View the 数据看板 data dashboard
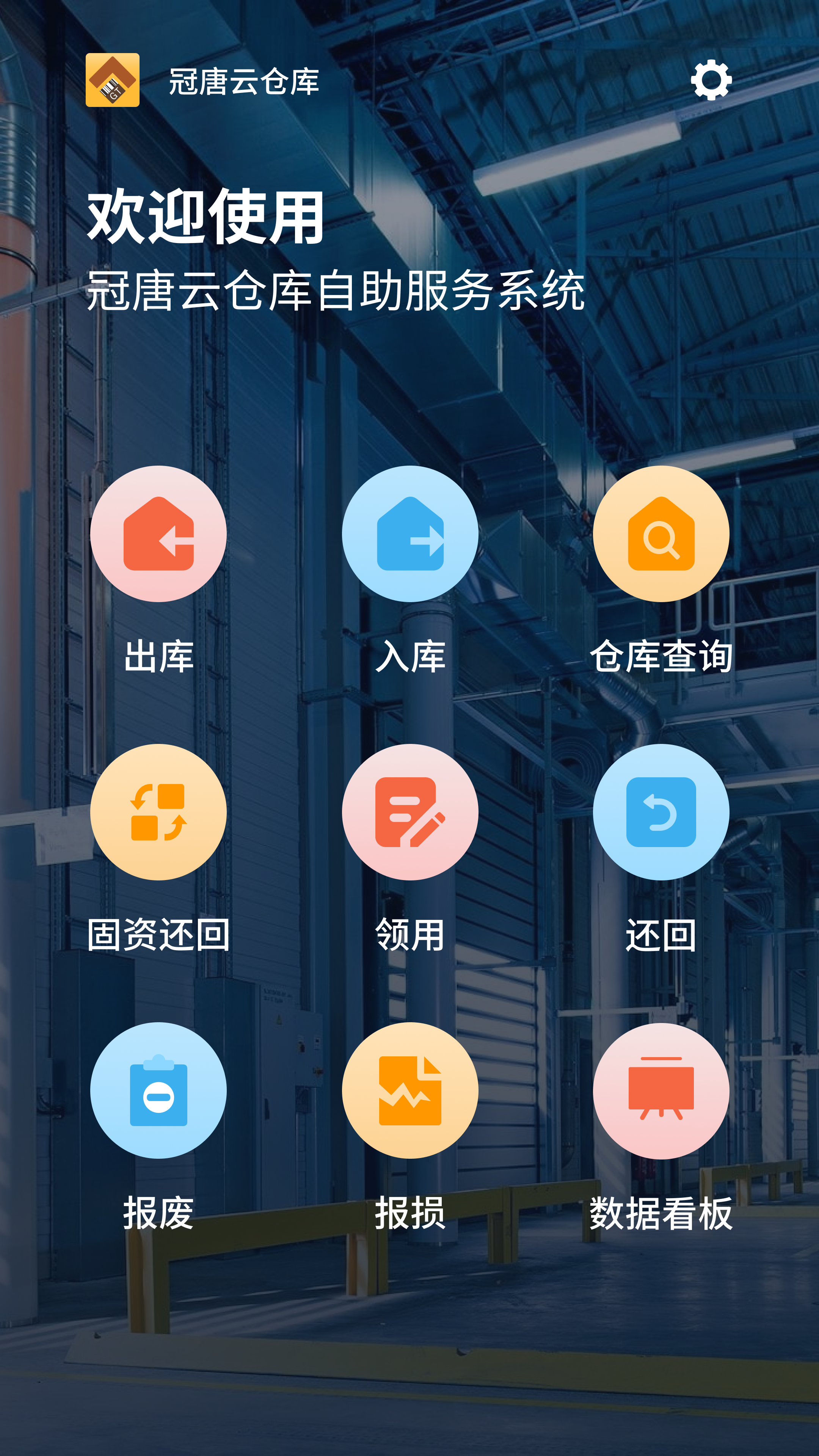 click(661, 1090)
